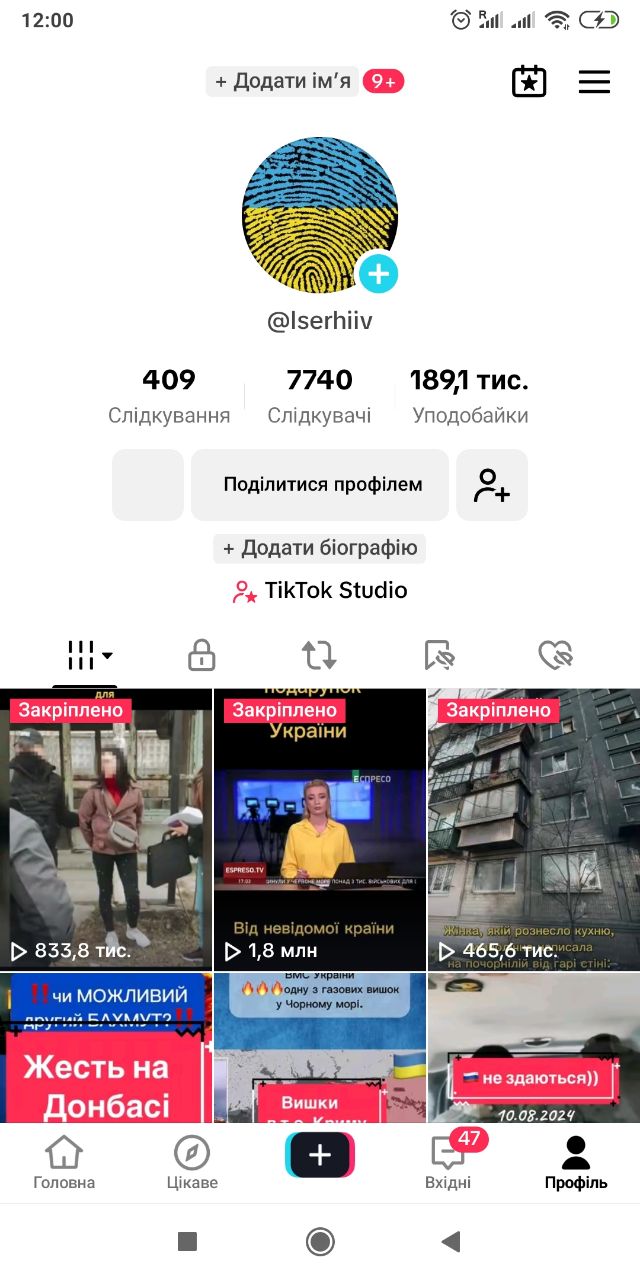Viewport: 640px width, 1280px height.
Task: Open the Цікаве explore tab
Action: coord(192,1163)
